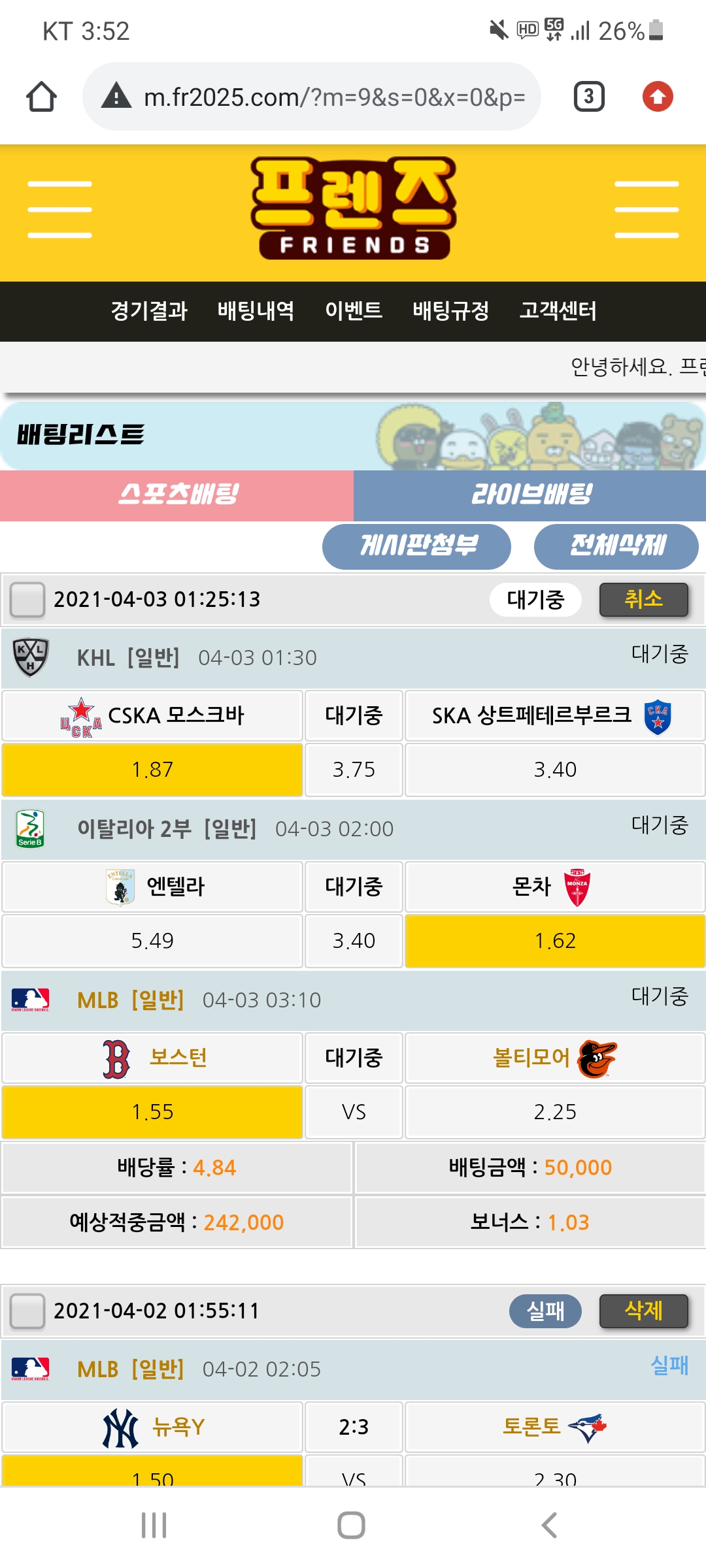
Task: Tap the 전체삭제 delete all button
Action: click(x=616, y=546)
